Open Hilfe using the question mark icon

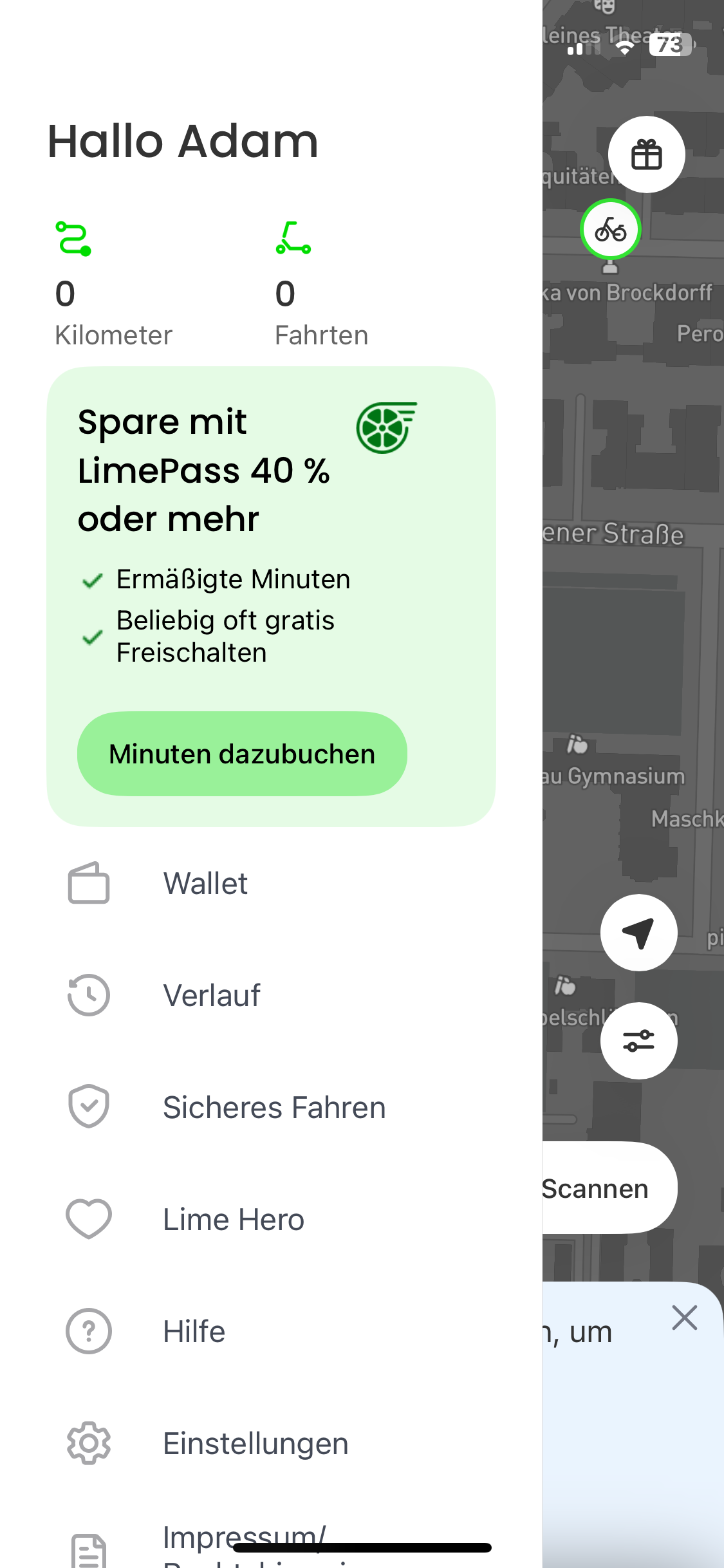[88, 1330]
